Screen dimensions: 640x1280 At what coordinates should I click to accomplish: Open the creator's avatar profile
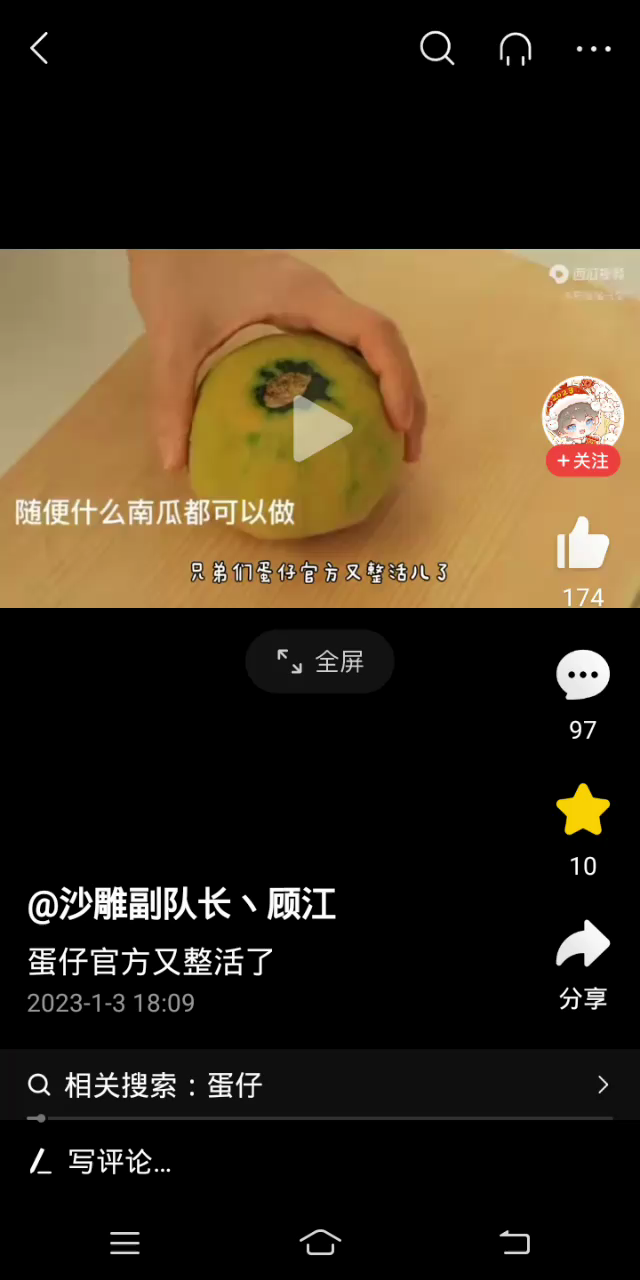(x=582, y=414)
